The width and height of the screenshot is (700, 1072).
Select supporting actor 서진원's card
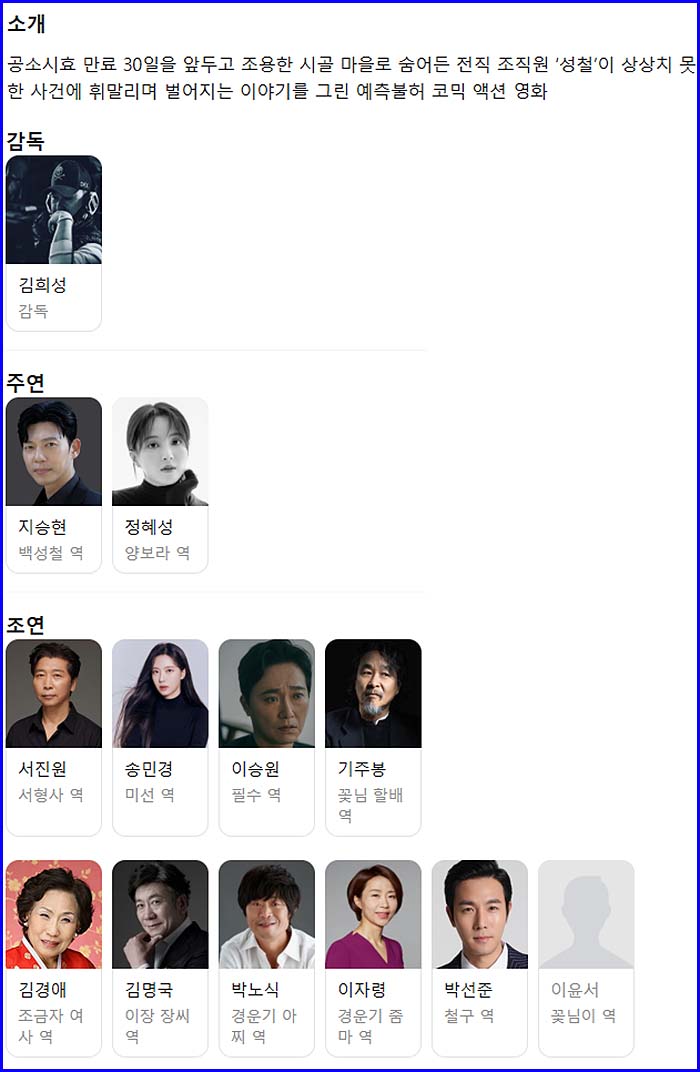tap(53, 736)
